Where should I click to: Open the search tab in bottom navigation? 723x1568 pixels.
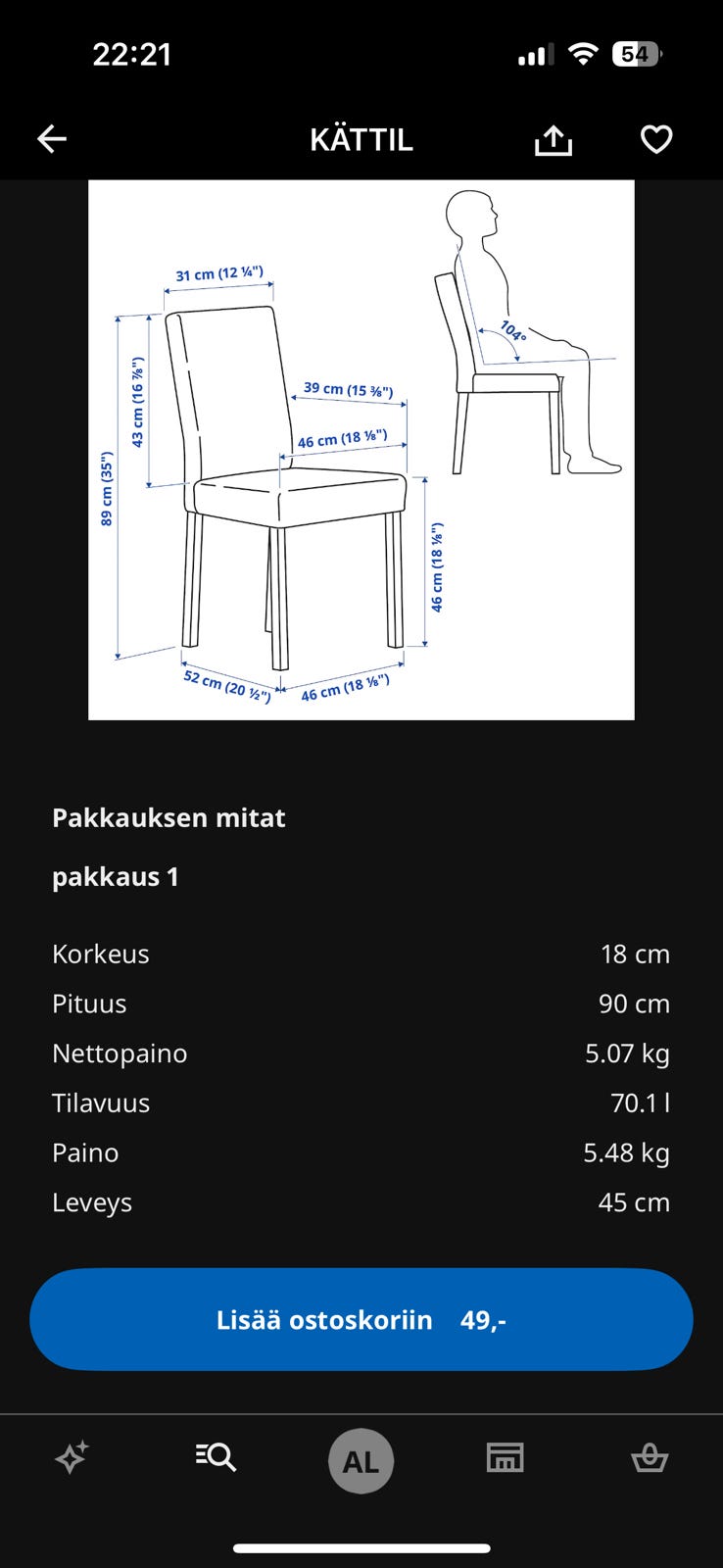[x=217, y=1457]
